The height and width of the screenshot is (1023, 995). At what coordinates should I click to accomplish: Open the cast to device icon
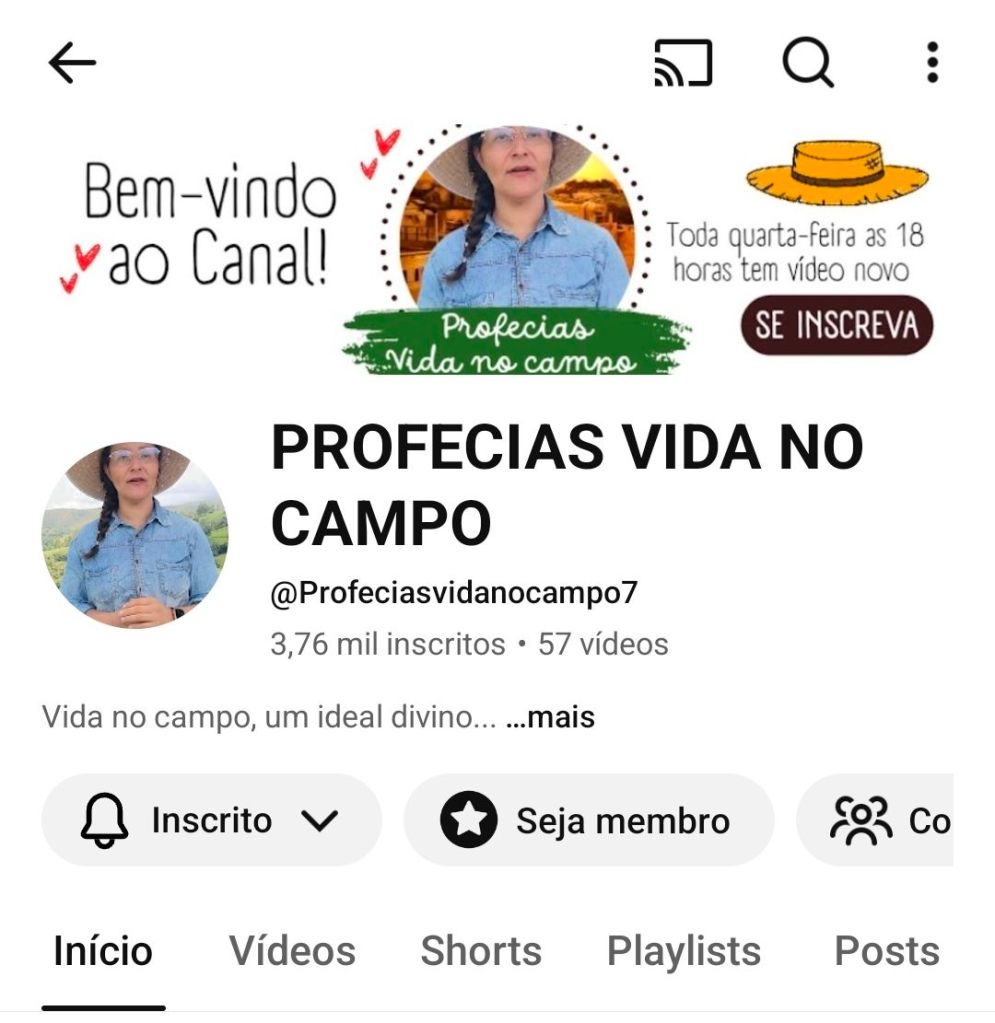(x=683, y=64)
